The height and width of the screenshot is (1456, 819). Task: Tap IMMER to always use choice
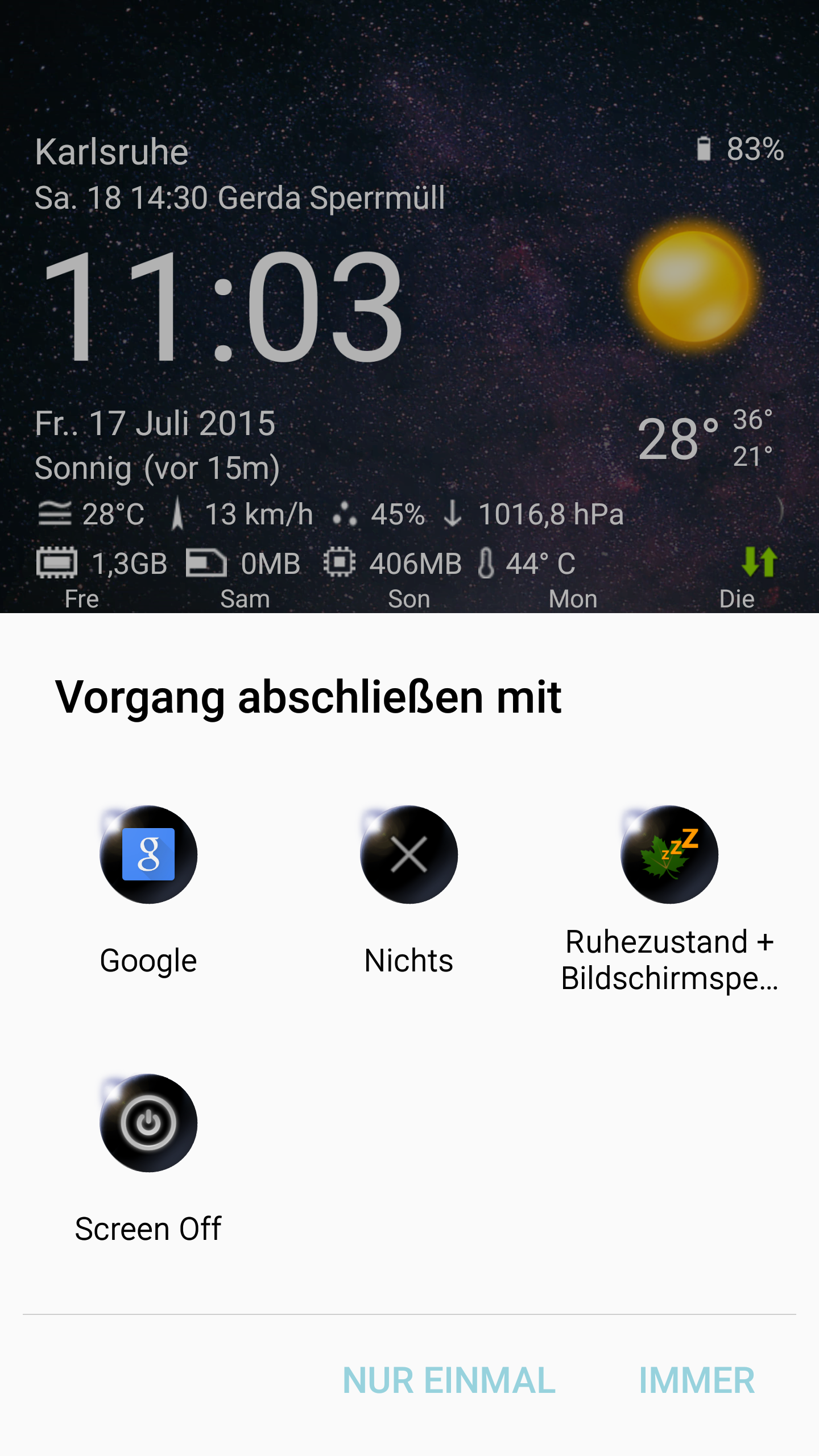coord(697,1380)
